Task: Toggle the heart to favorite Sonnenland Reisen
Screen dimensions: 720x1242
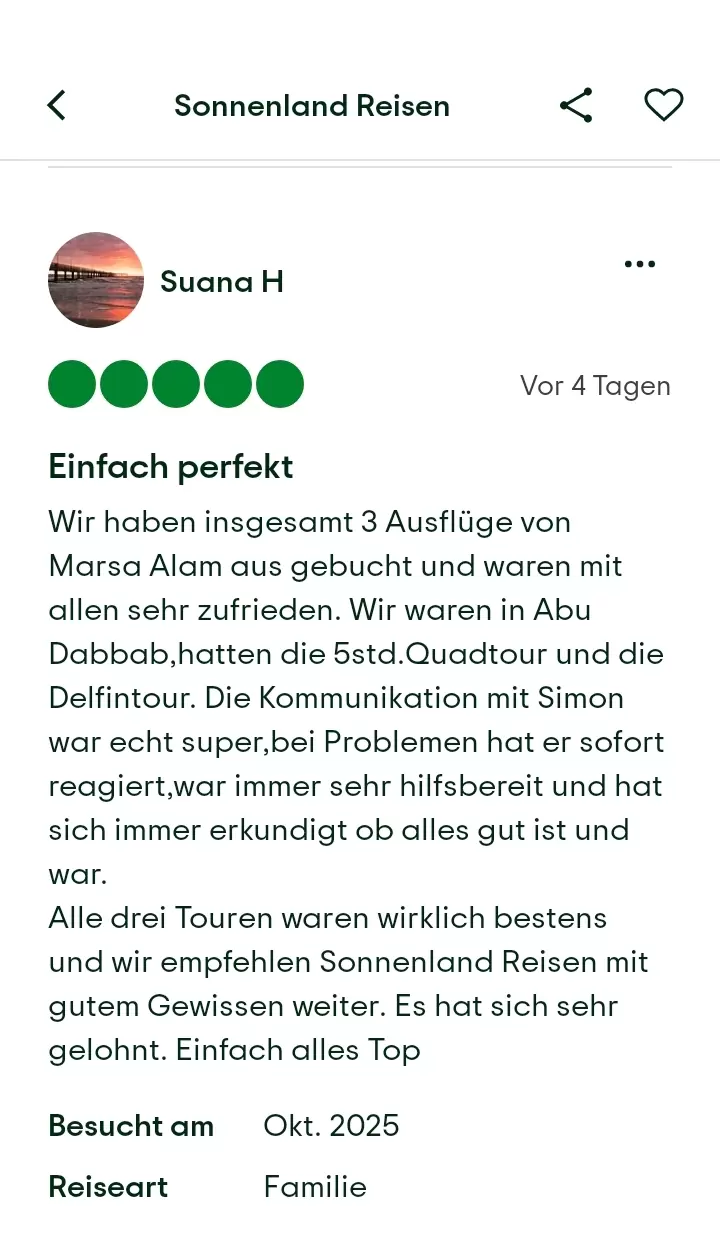Action: point(663,104)
